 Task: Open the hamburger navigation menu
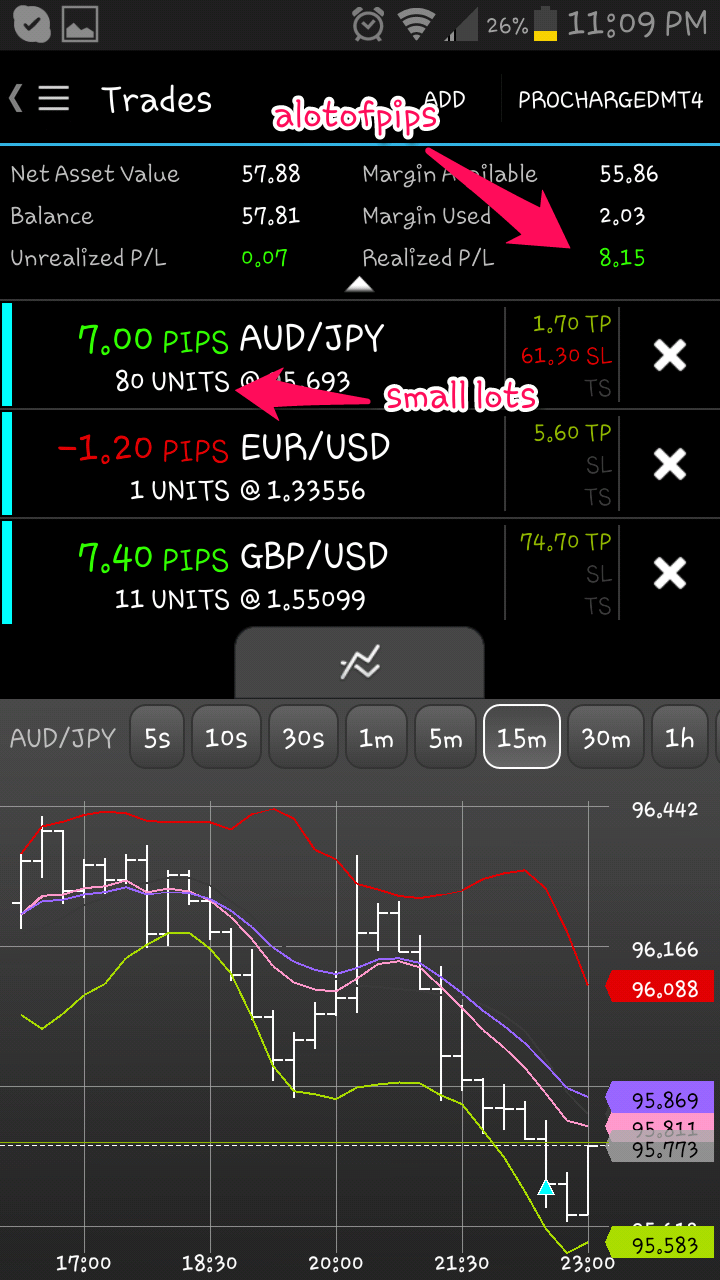pos(52,99)
